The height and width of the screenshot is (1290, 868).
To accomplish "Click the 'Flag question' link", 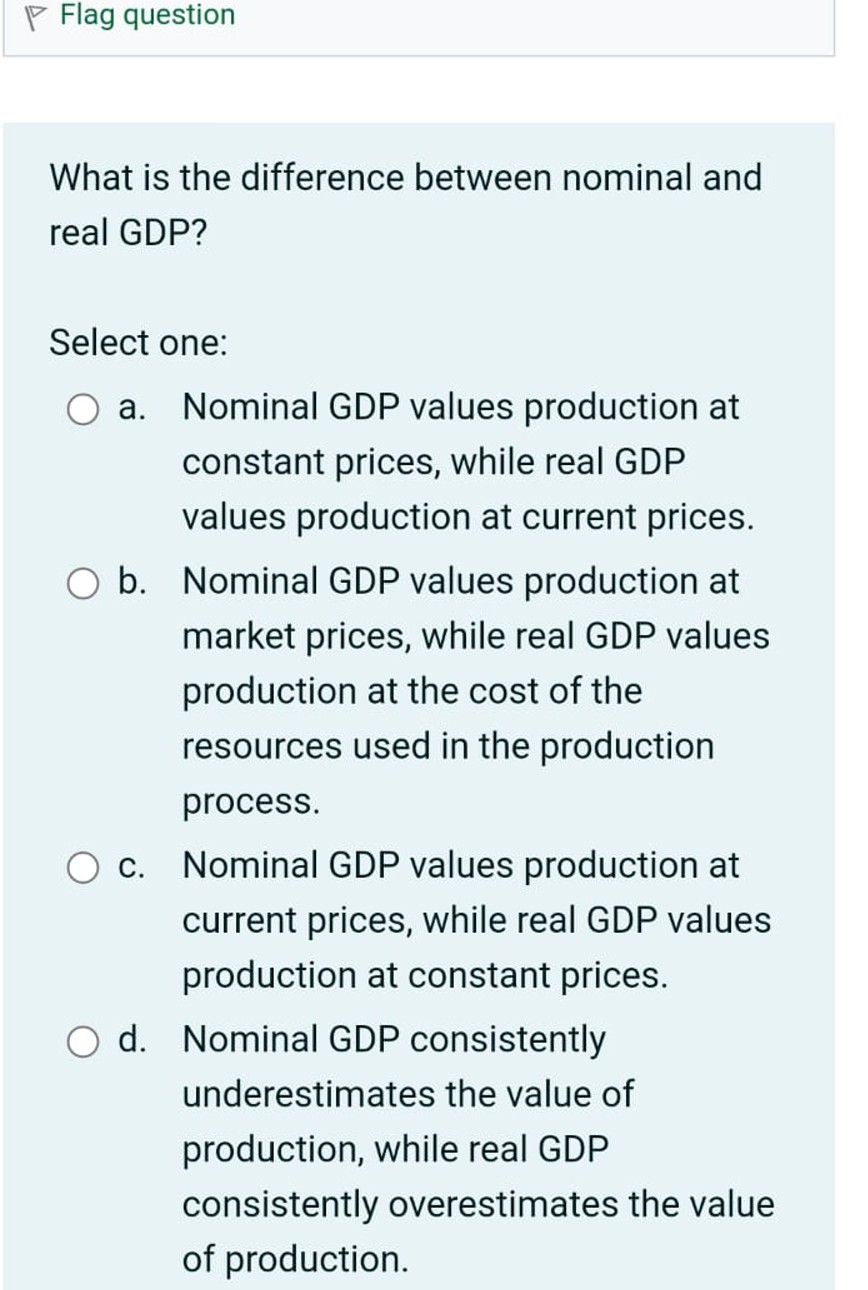I will tap(146, 14).
